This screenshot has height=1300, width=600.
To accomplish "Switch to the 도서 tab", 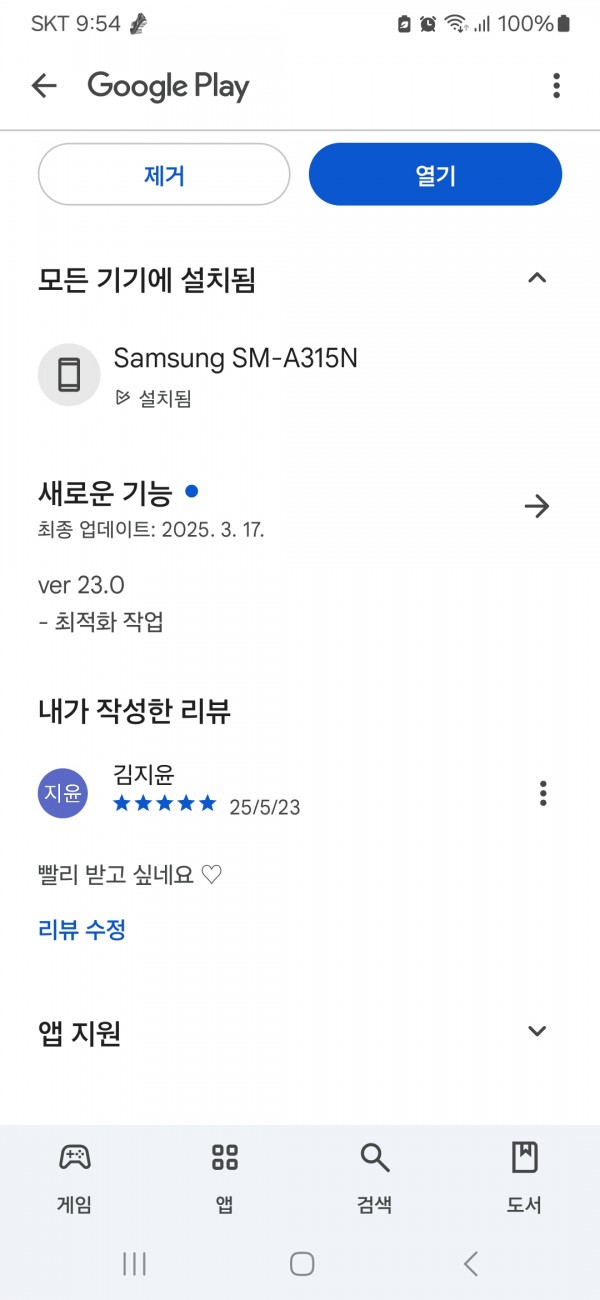I will [525, 1179].
